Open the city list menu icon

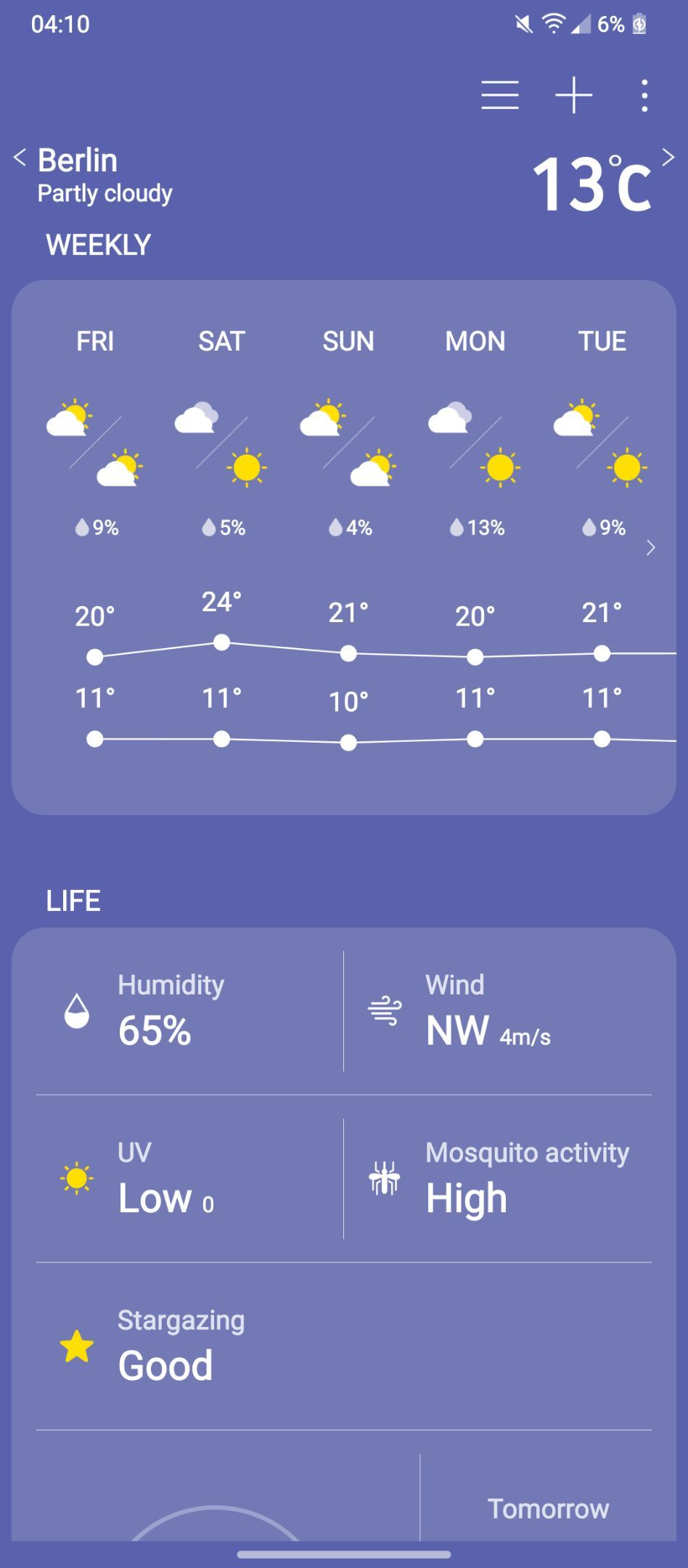[500, 95]
